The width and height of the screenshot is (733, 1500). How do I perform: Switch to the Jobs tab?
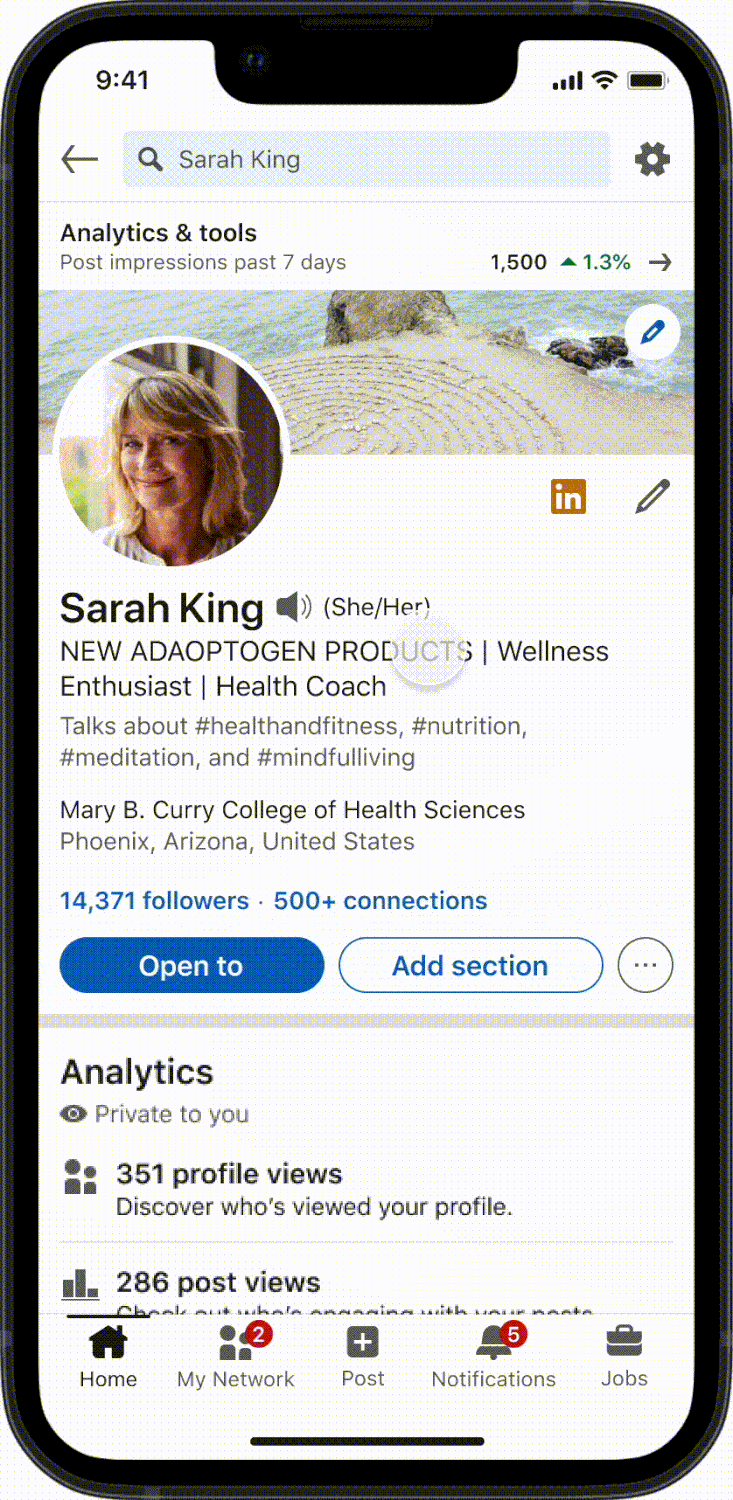pyautogui.click(x=624, y=1356)
